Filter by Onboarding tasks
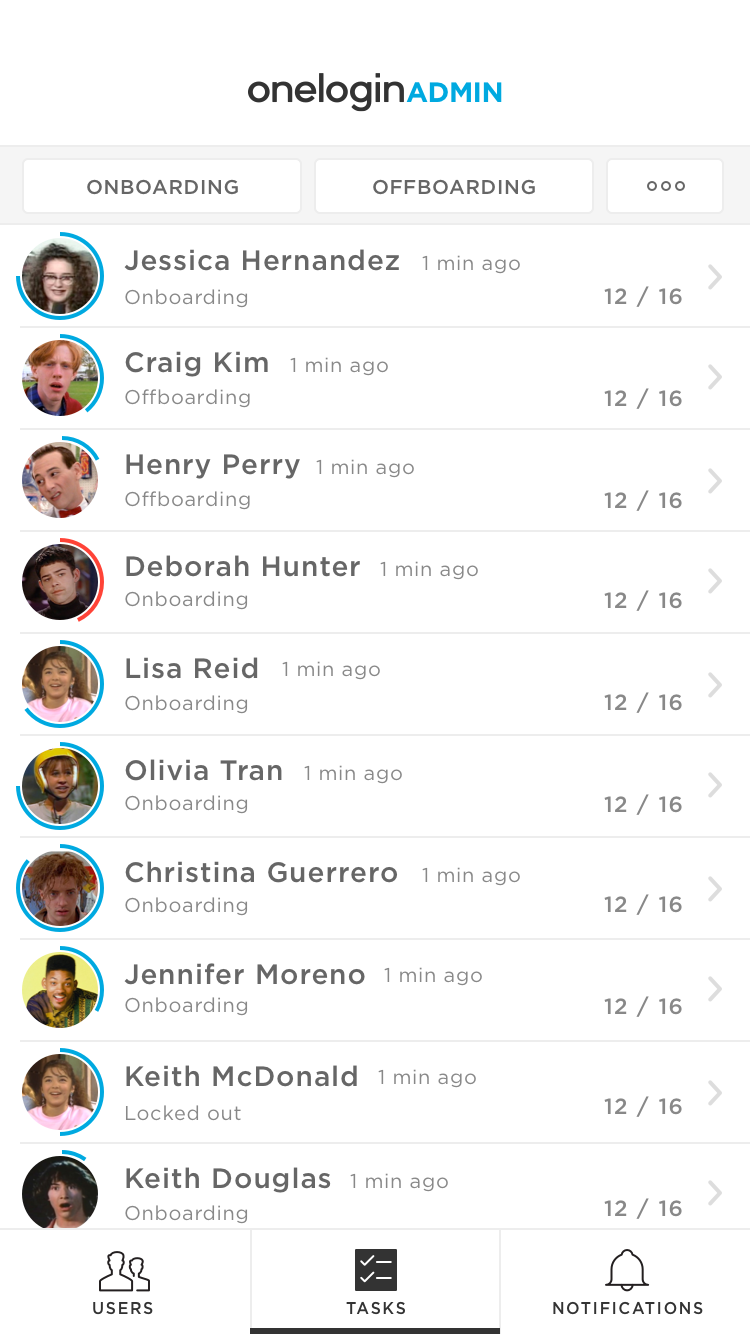The height and width of the screenshot is (1334, 750). pyautogui.click(x=162, y=187)
